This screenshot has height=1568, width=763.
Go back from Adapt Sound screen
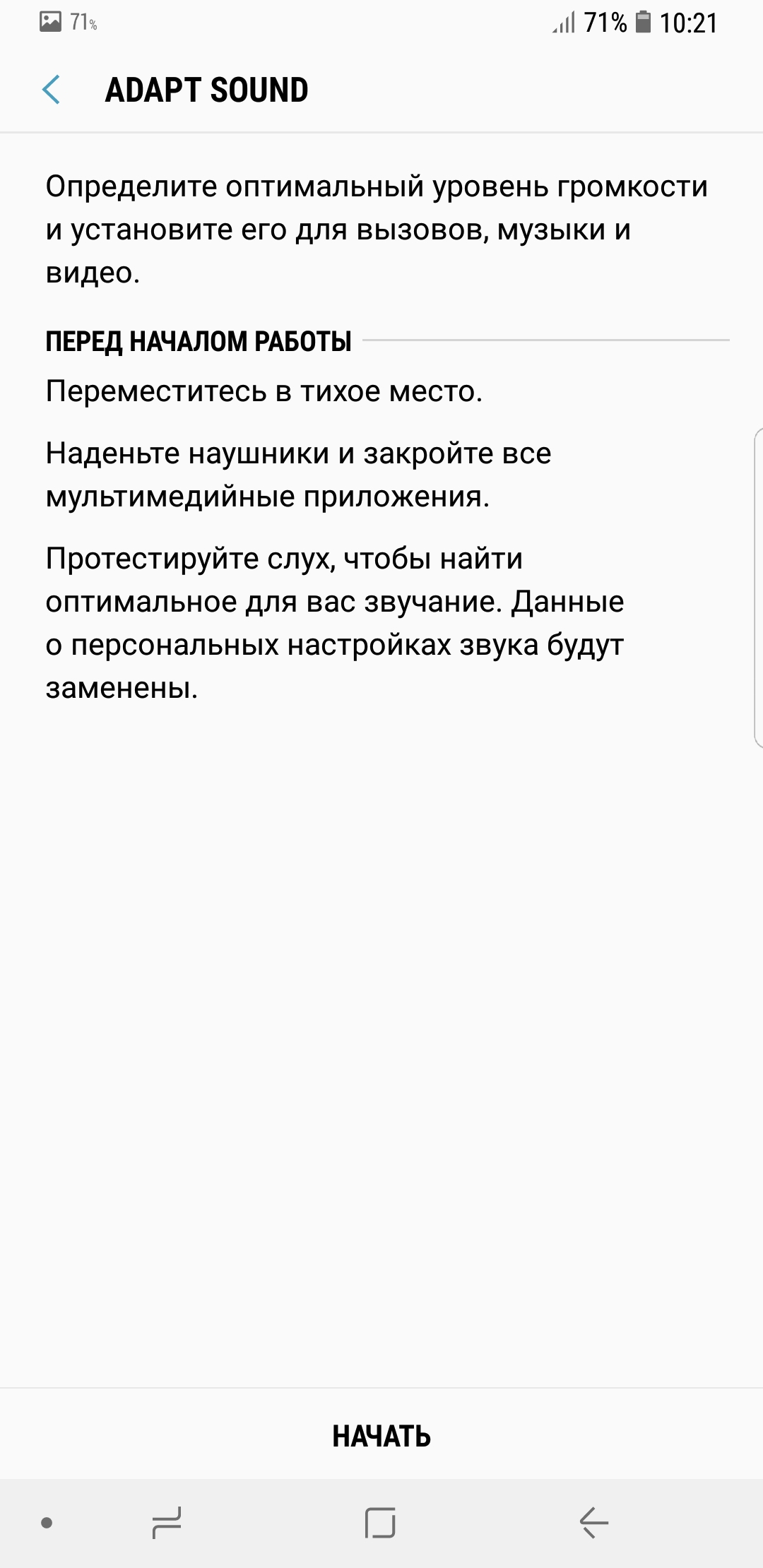coord(51,90)
